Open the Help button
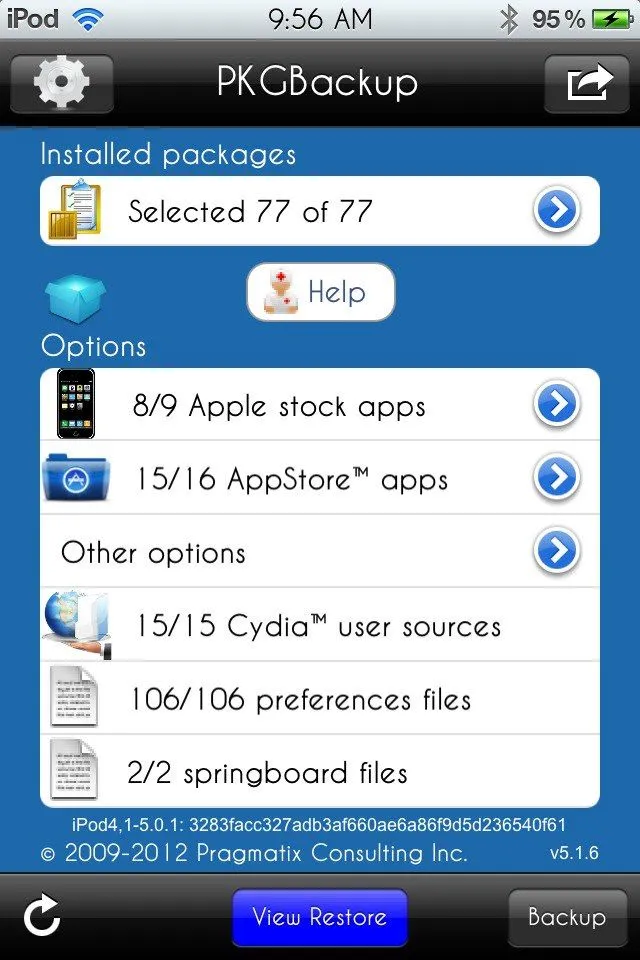 320,292
